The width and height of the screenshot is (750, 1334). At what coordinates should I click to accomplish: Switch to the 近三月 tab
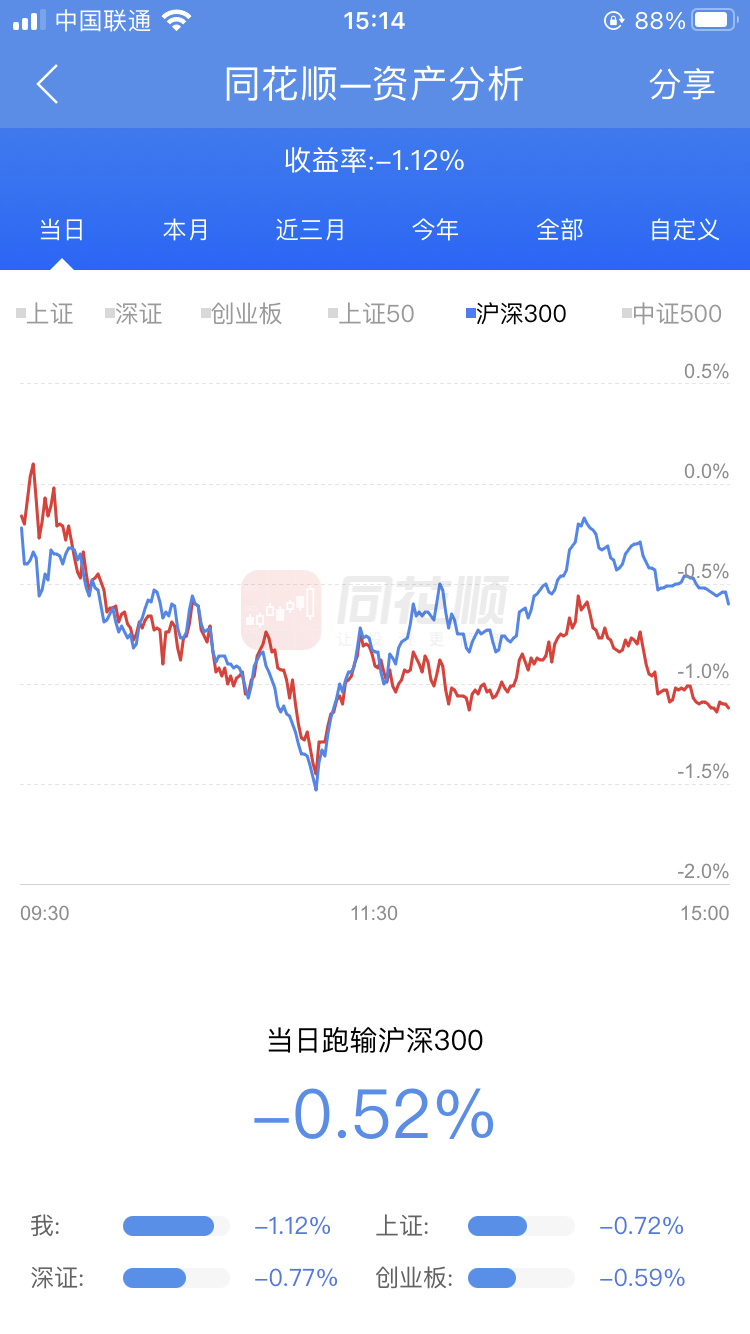coord(311,230)
